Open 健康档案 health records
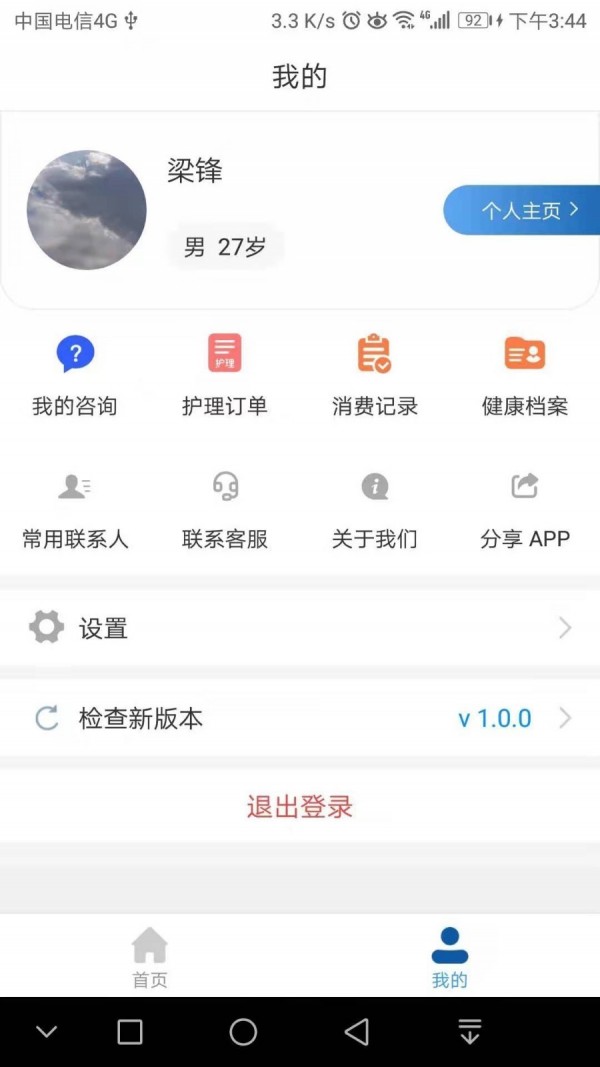The width and height of the screenshot is (600, 1067). pos(525,375)
